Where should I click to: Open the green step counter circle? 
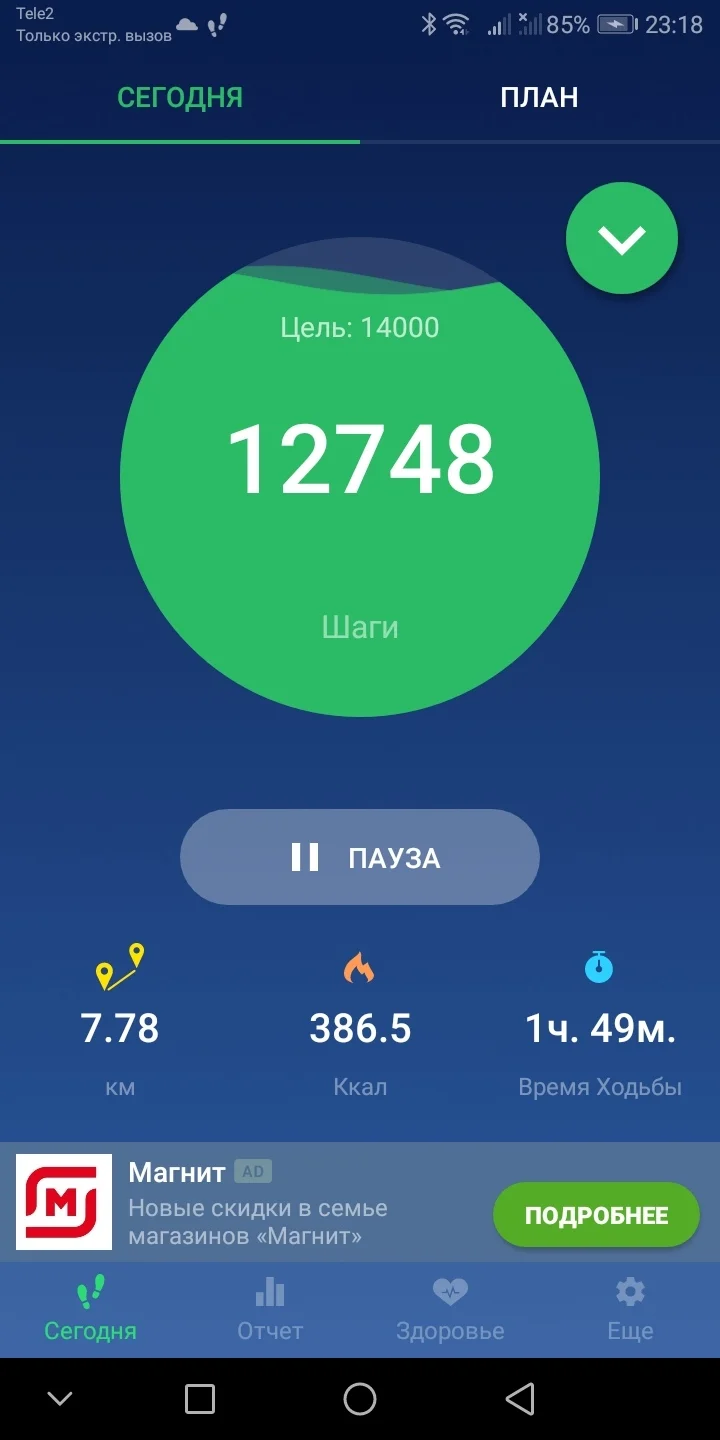coord(360,478)
